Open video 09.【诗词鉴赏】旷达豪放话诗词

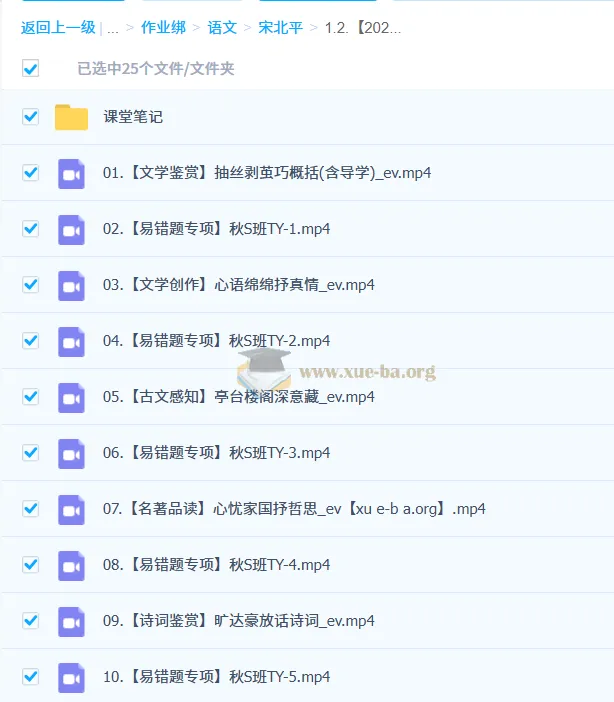click(239, 621)
